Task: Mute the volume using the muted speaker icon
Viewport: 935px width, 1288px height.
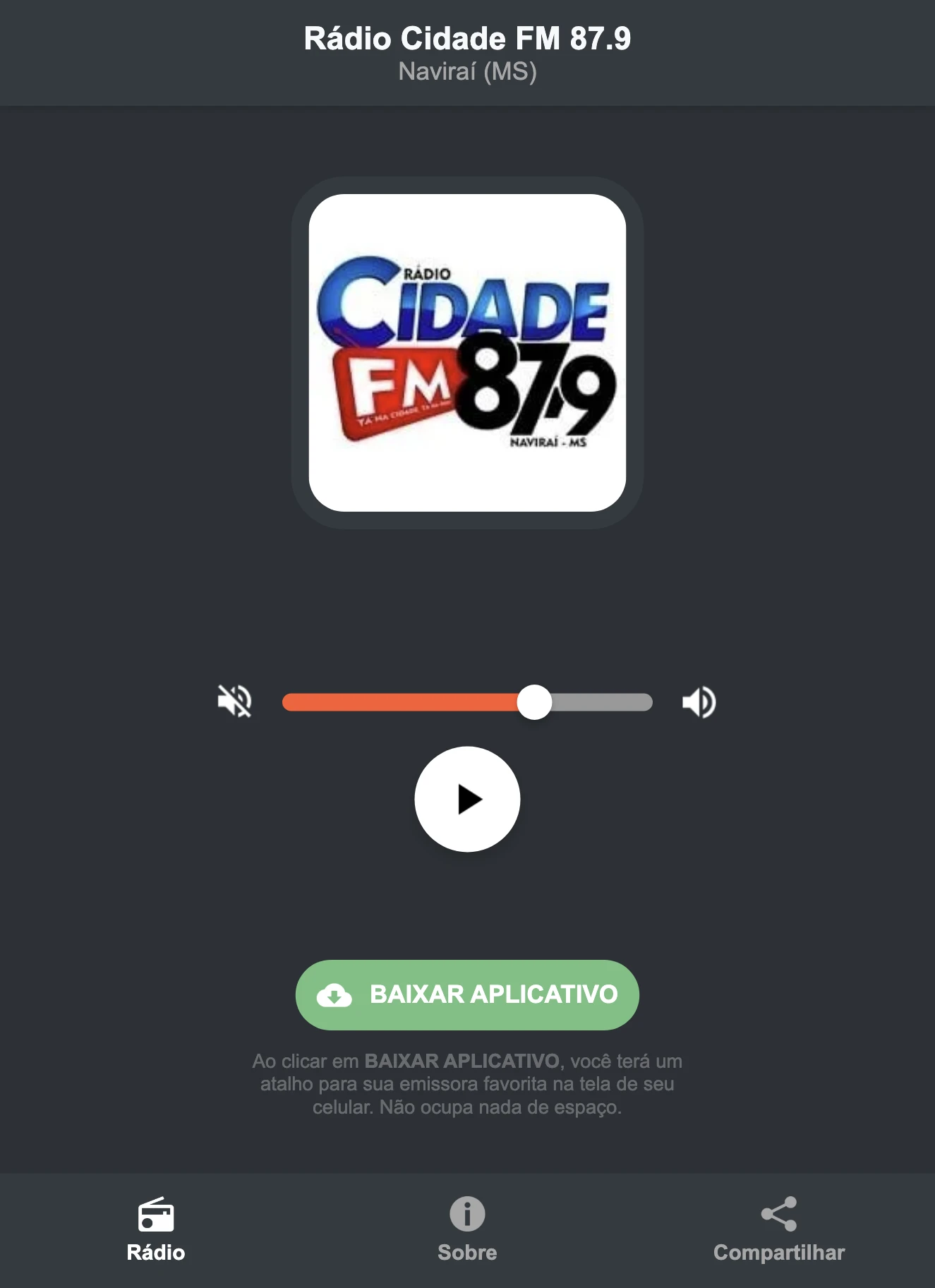Action: (235, 701)
